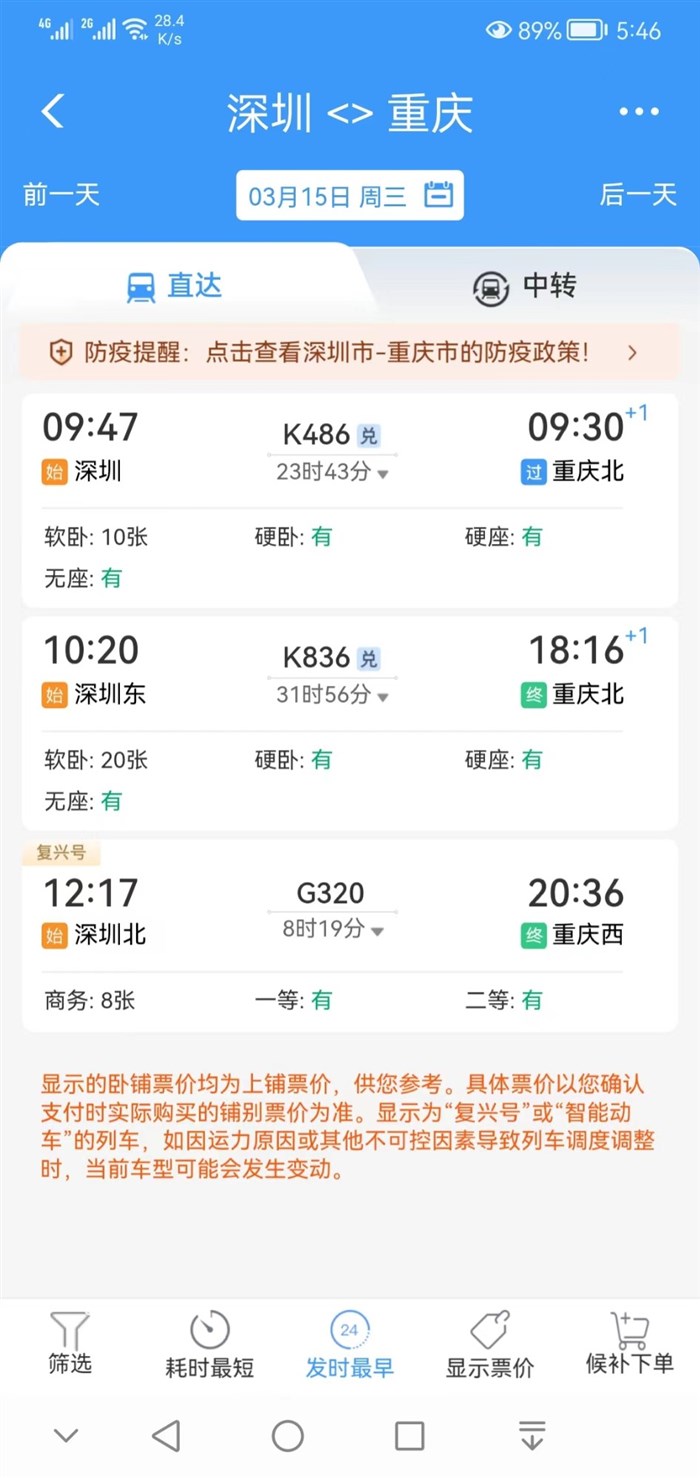700x1478 pixels.
Task: Open train K486 departing 09:47
Action: coord(349,498)
